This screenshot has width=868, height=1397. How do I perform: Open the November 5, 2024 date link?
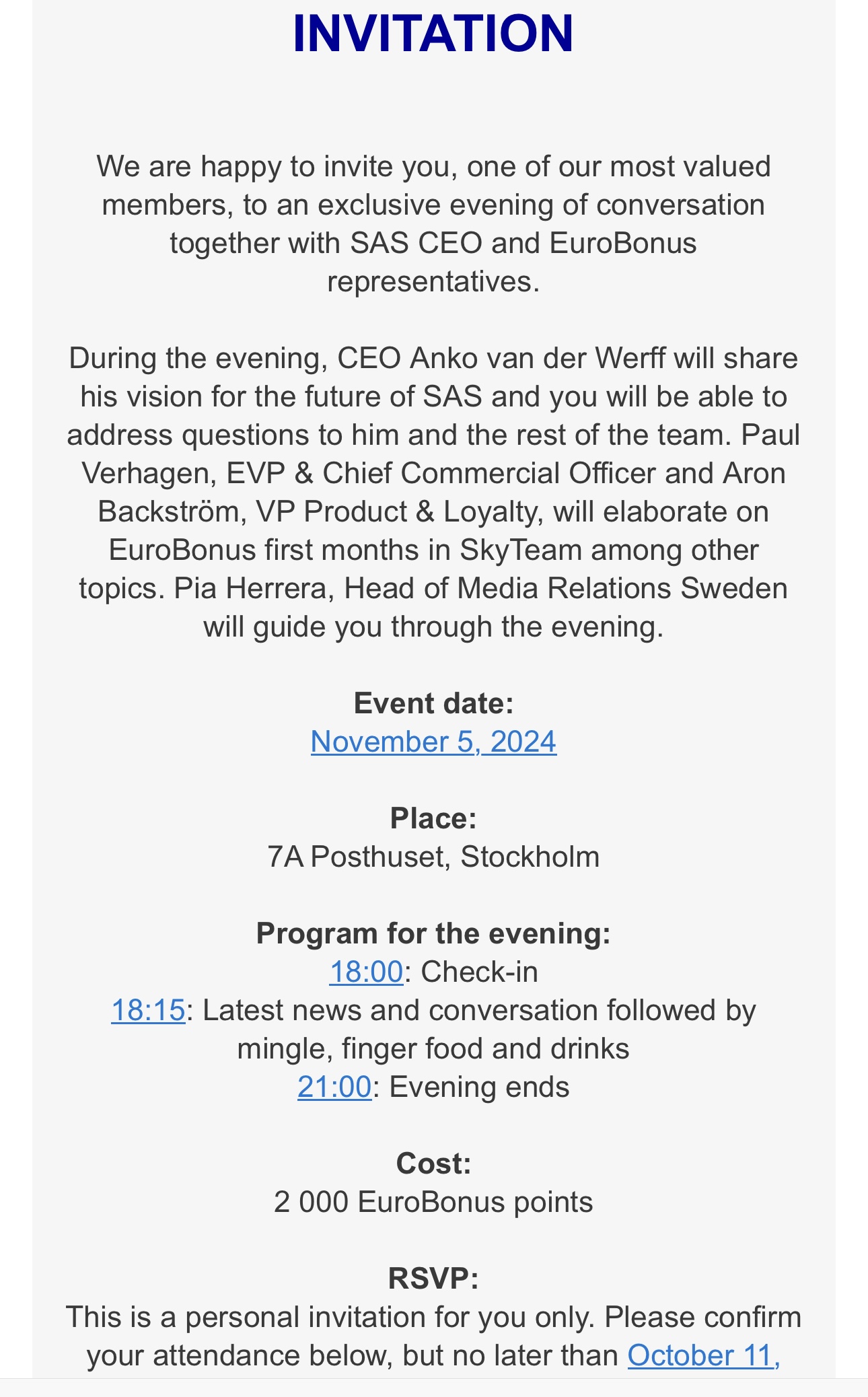433,742
